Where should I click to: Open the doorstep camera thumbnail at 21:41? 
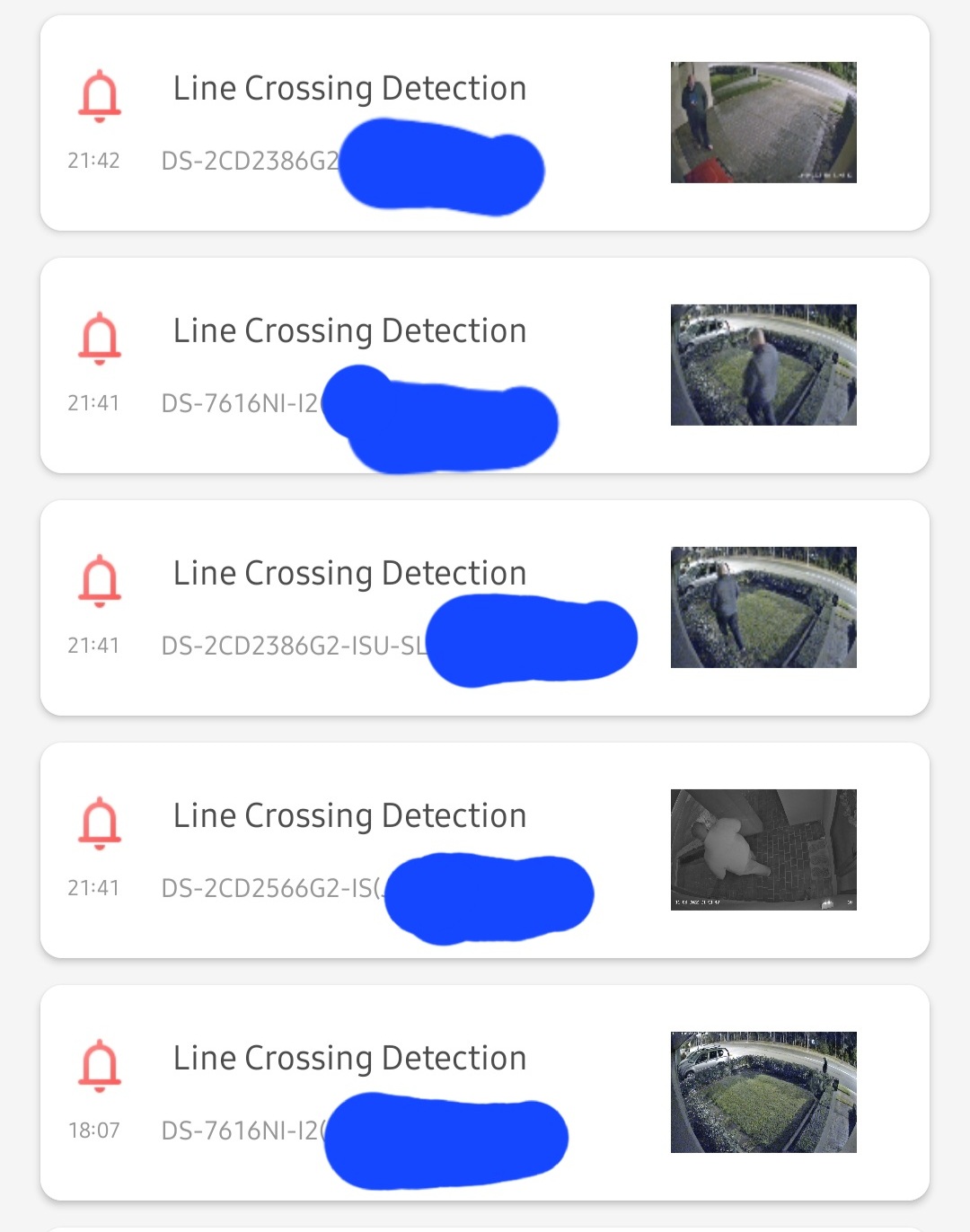click(x=763, y=849)
